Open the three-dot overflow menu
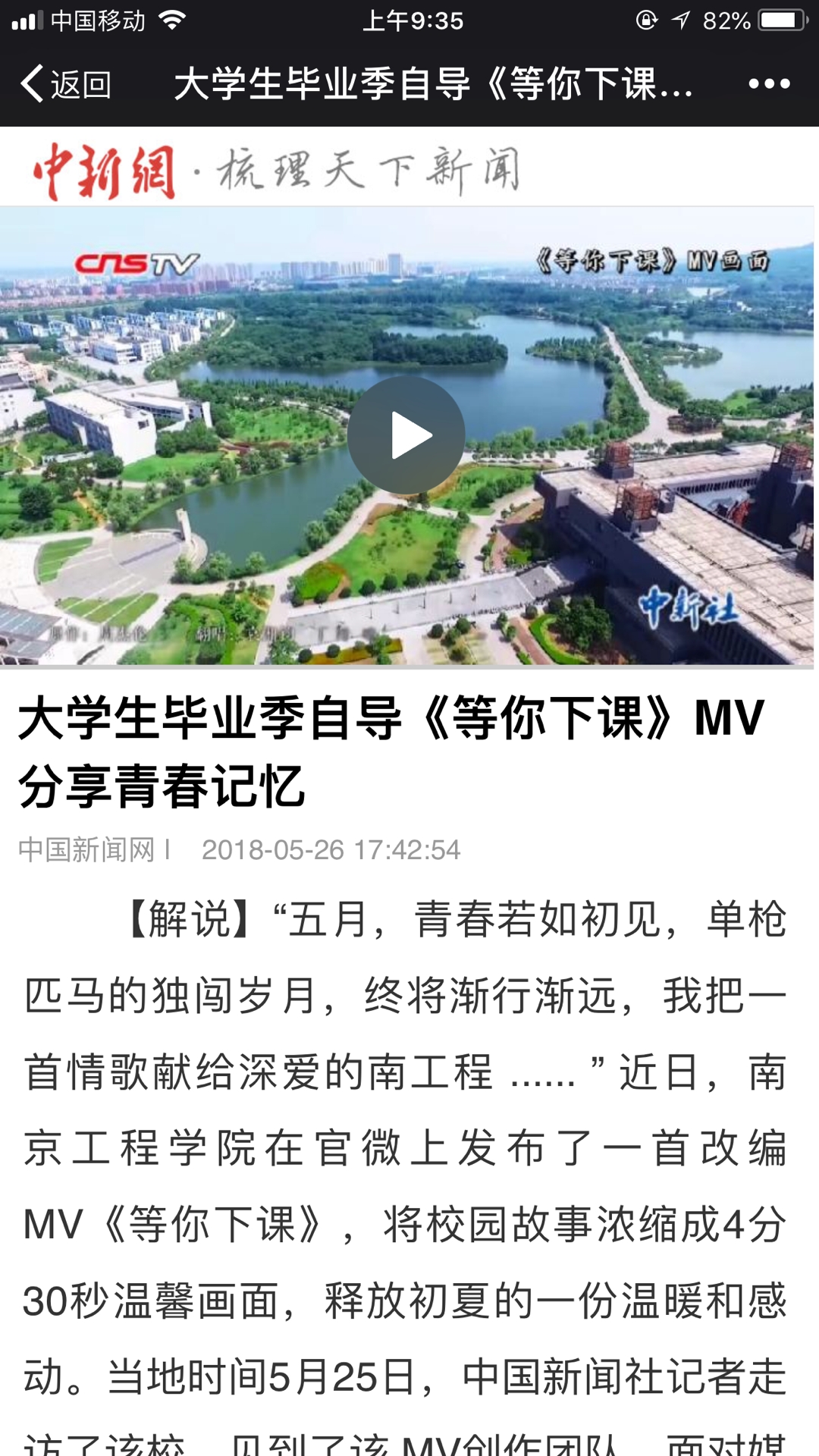The image size is (819, 1456). (769, 83)
